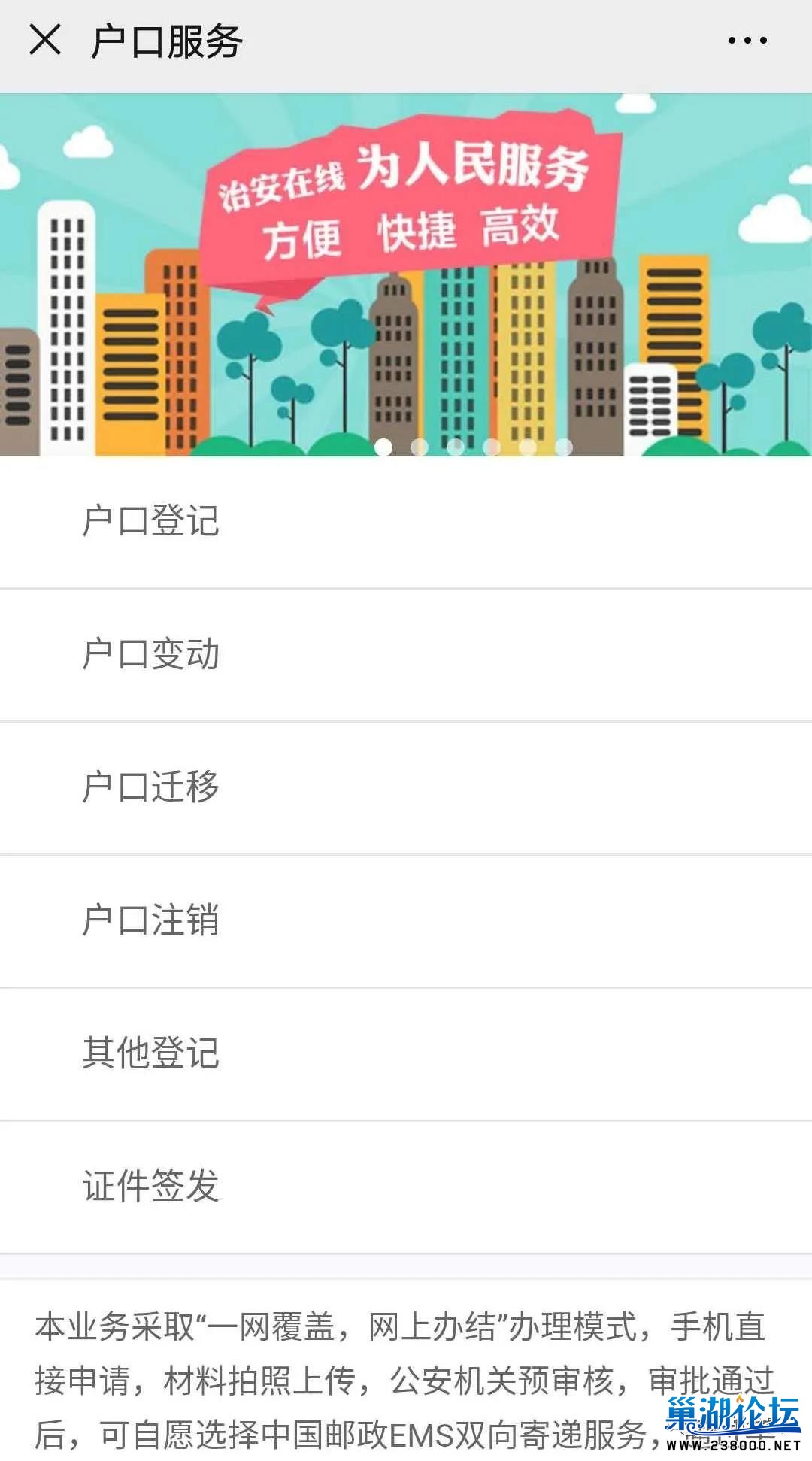Open the 治安在线 banner
This screenshot has height=1461, width=812.
tap(406, 274)
